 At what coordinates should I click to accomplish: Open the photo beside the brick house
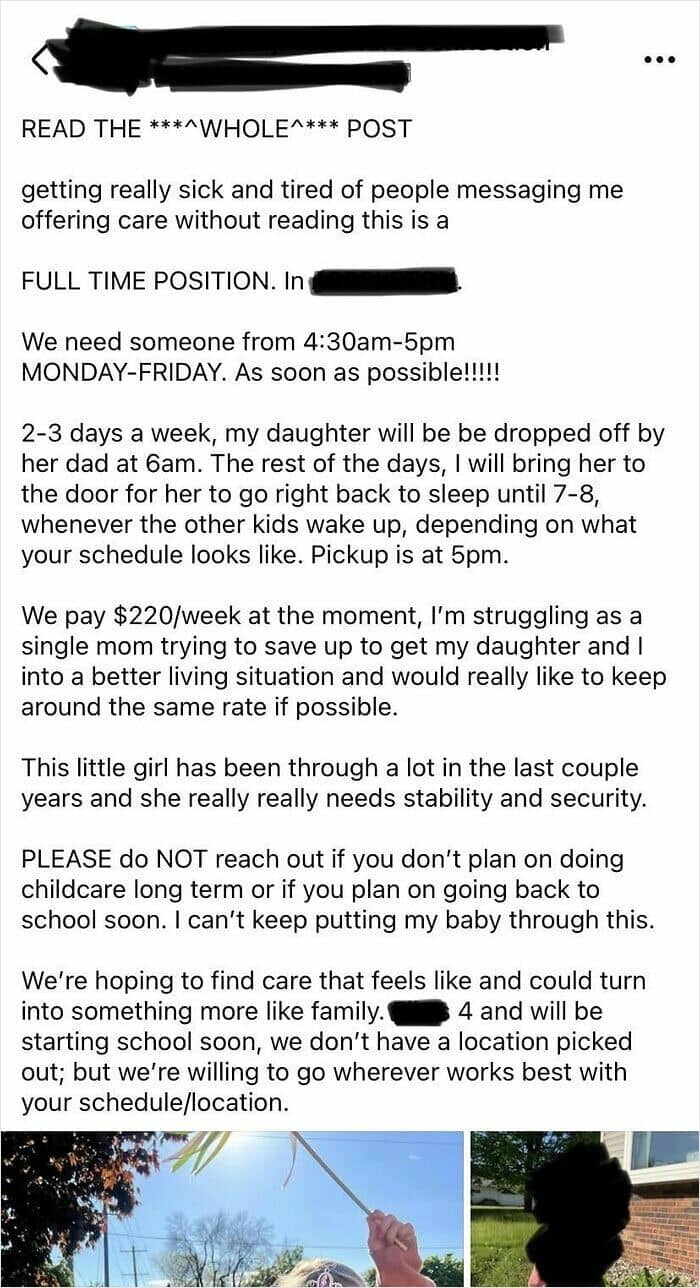click(585, 1209)
